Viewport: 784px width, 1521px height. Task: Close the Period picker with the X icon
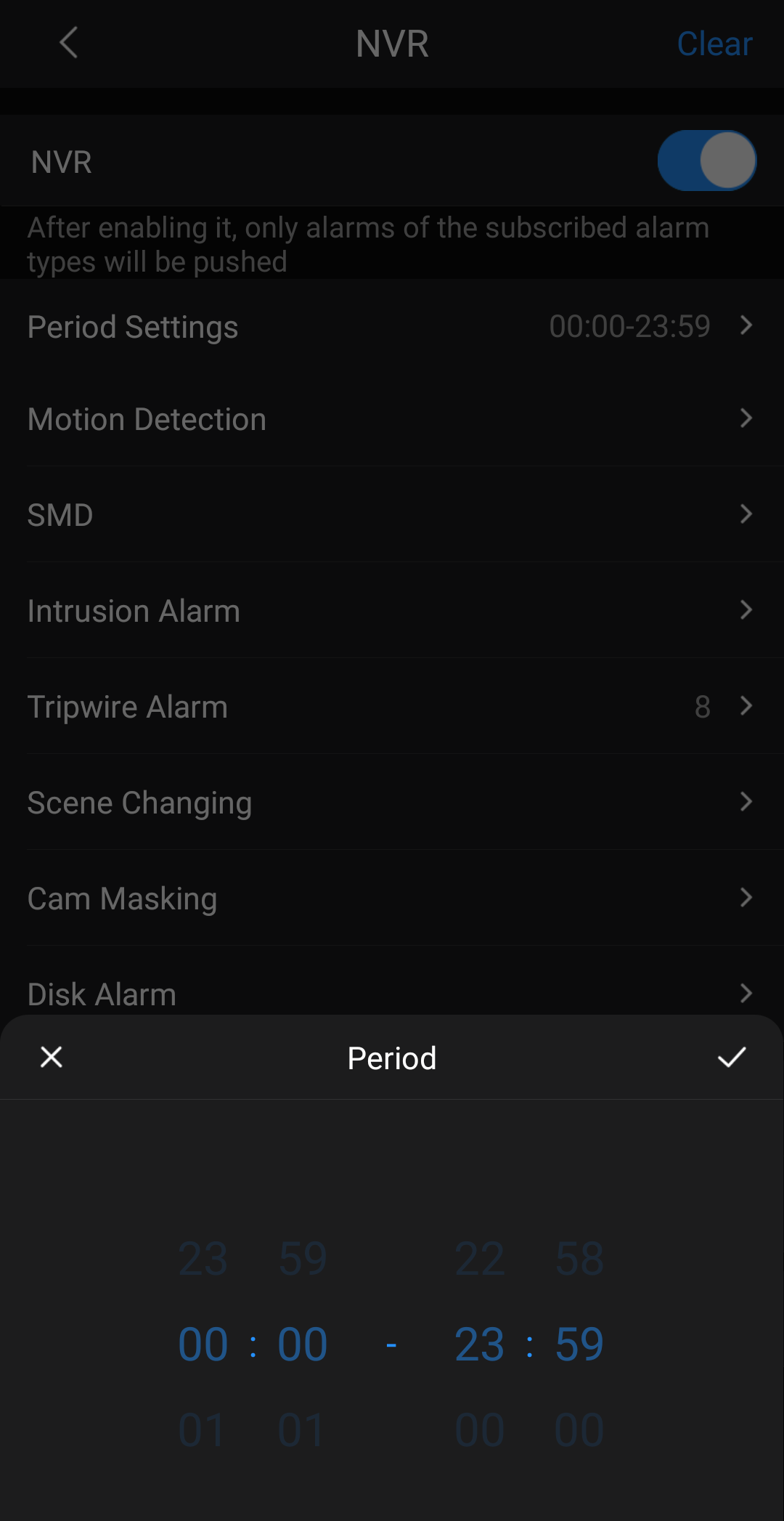coord(51,1058)
